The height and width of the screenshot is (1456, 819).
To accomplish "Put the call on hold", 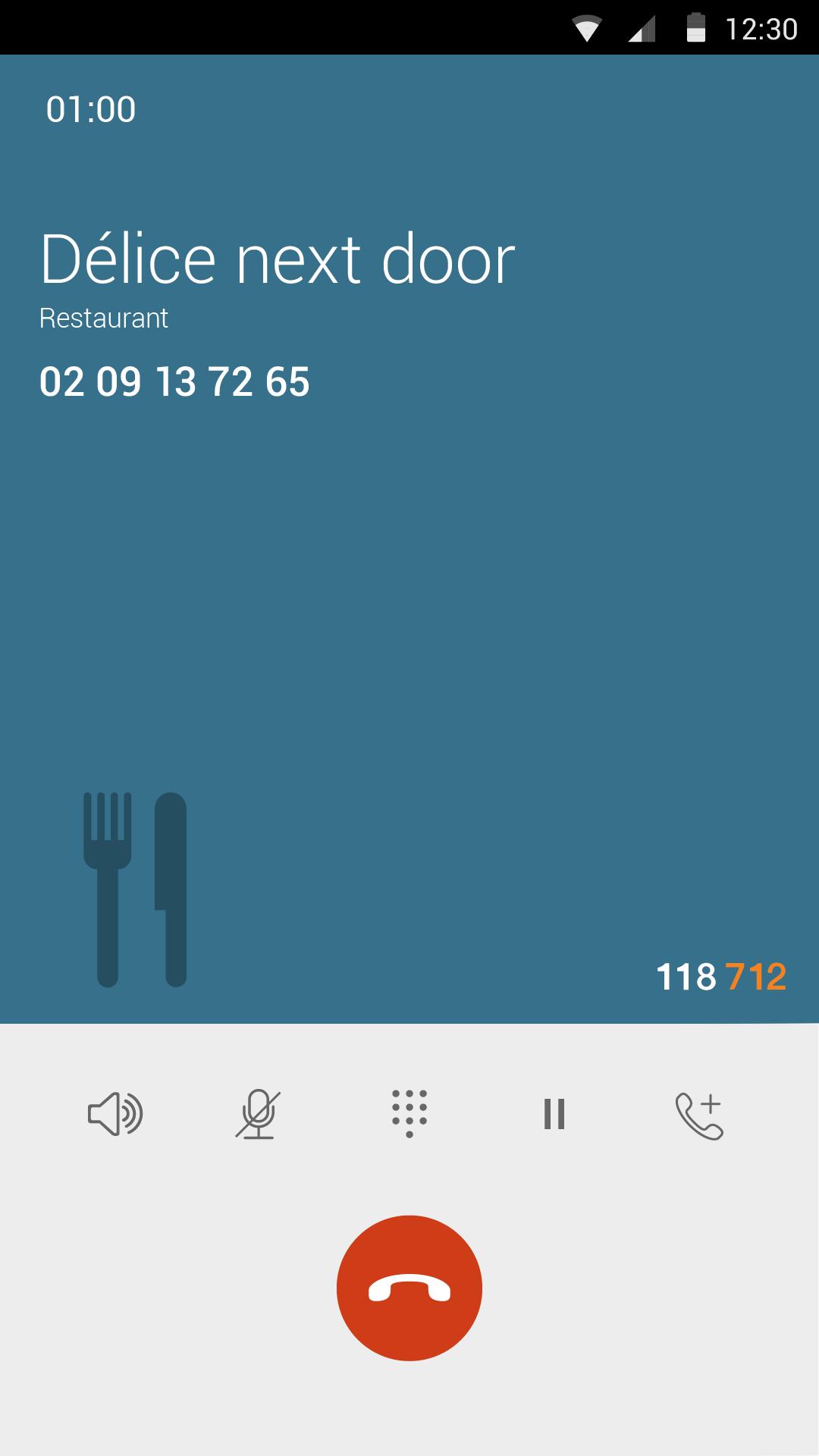I will 554,1114.
